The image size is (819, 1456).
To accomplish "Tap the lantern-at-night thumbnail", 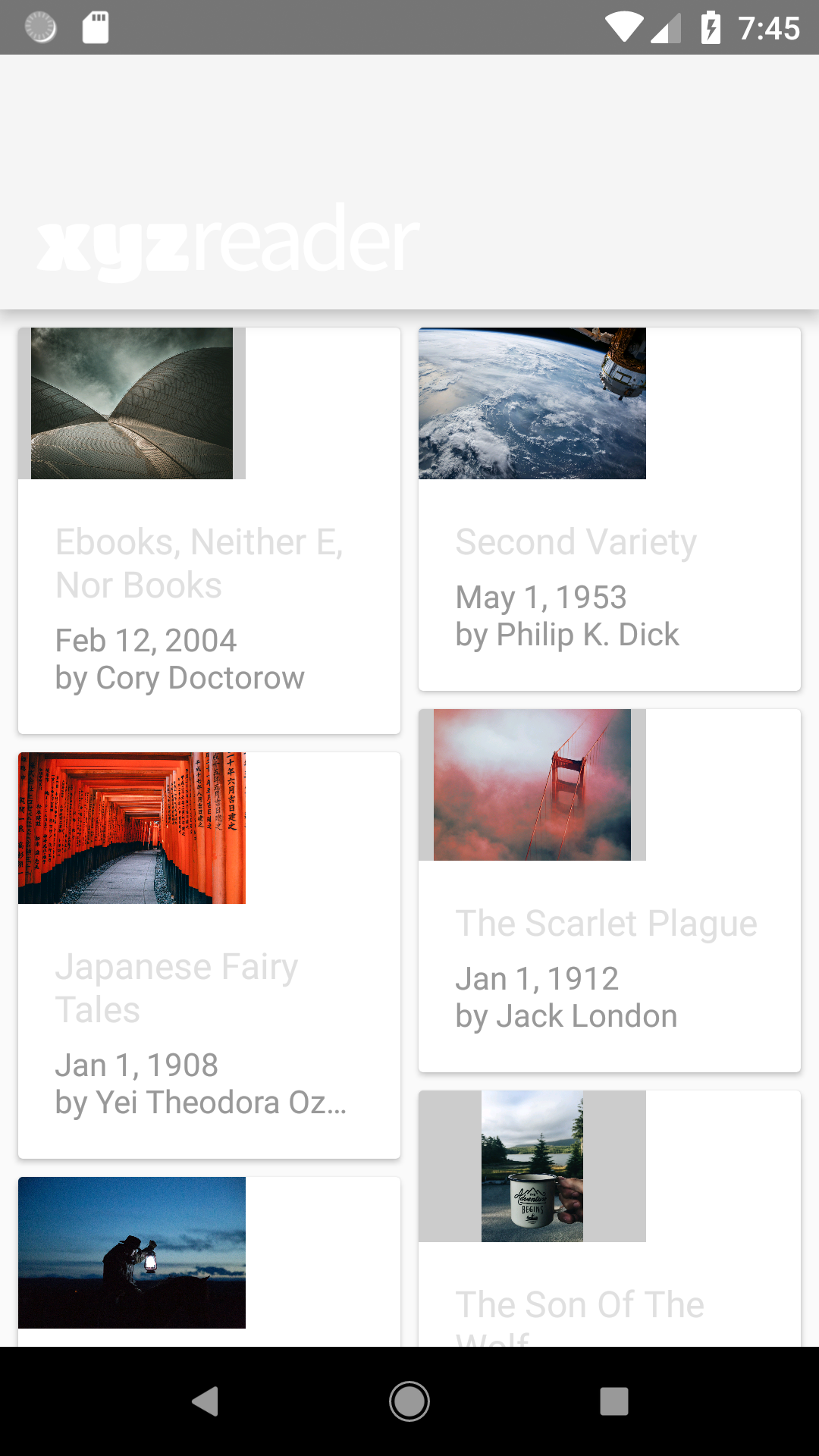I will pos(133,1251).
